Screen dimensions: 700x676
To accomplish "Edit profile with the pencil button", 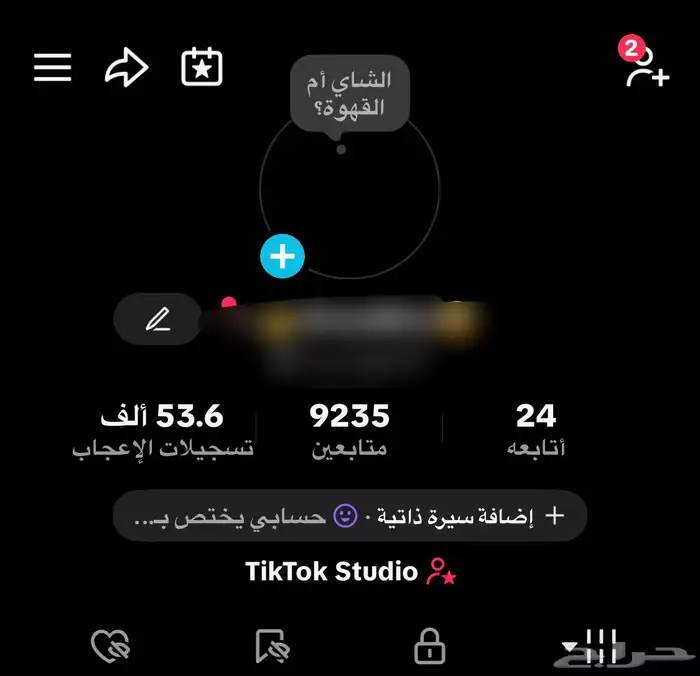I will coord(158,319).
